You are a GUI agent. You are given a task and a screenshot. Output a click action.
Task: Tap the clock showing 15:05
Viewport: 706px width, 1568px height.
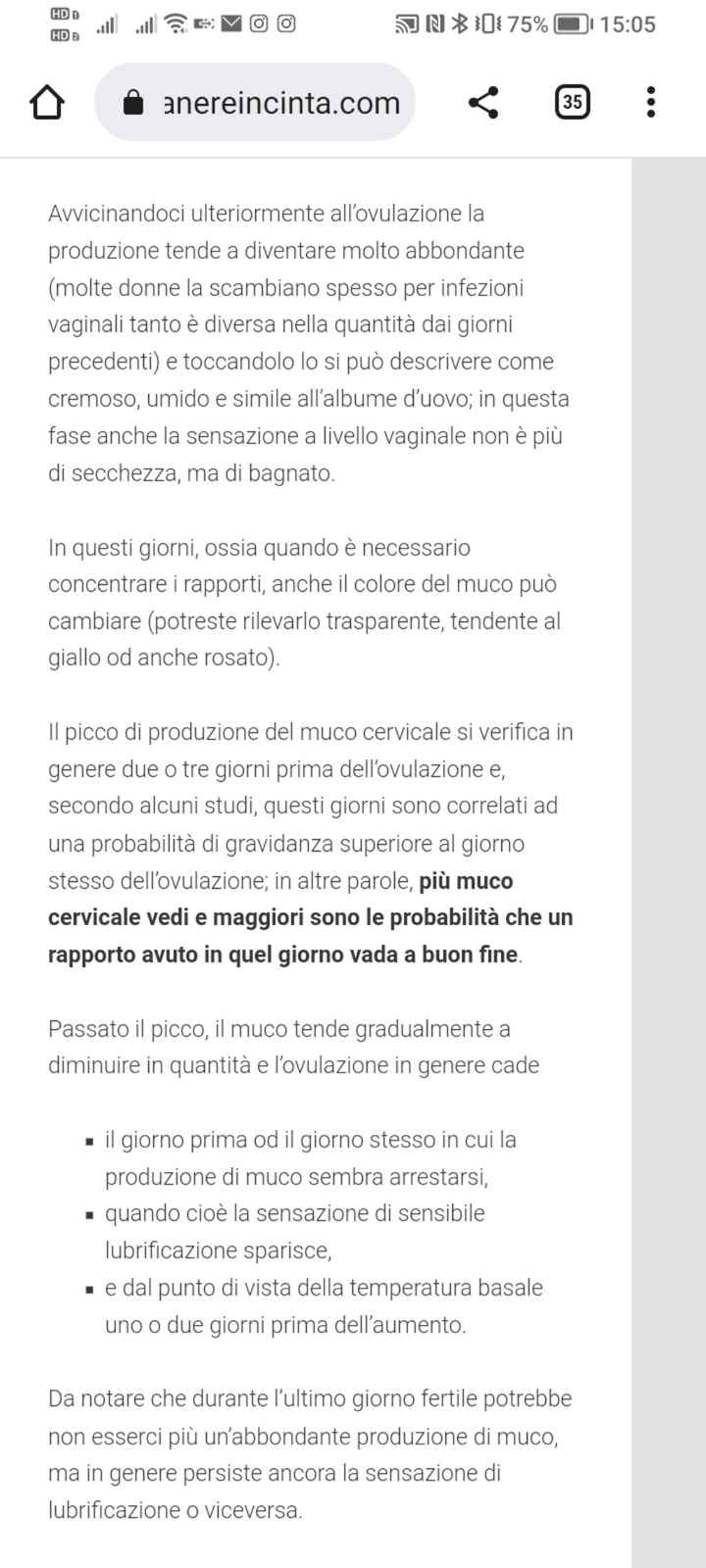tap(629, 23)
